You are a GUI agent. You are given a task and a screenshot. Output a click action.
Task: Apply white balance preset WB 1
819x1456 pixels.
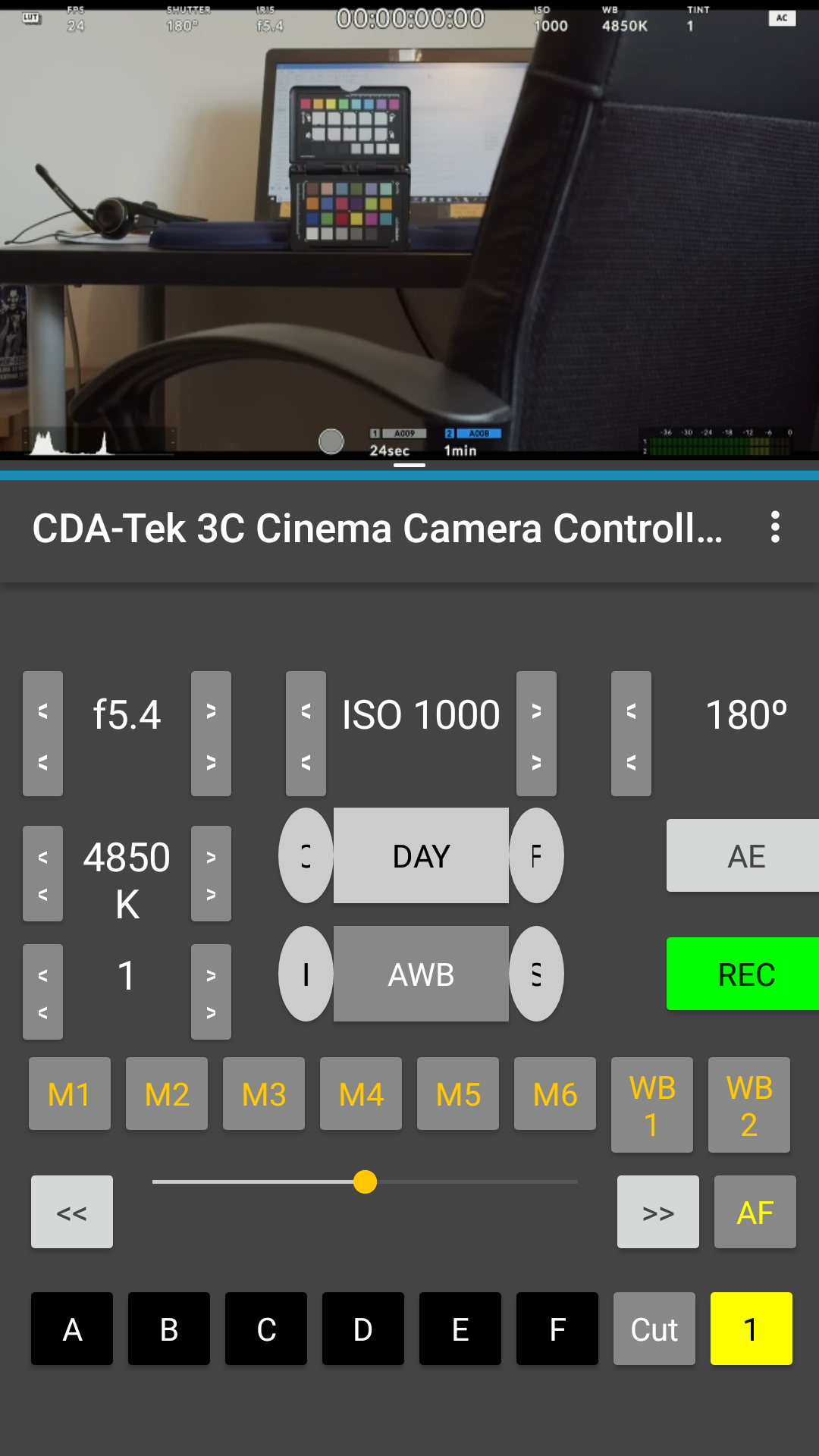(652, 1105)
